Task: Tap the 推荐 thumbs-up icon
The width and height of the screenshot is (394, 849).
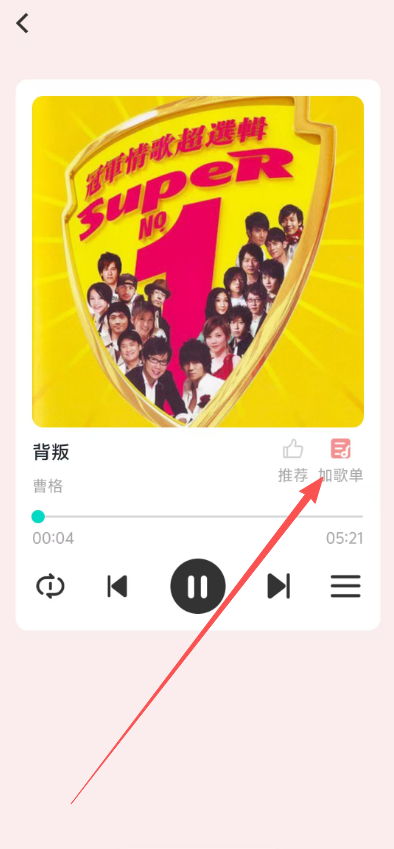Action: 293,449
